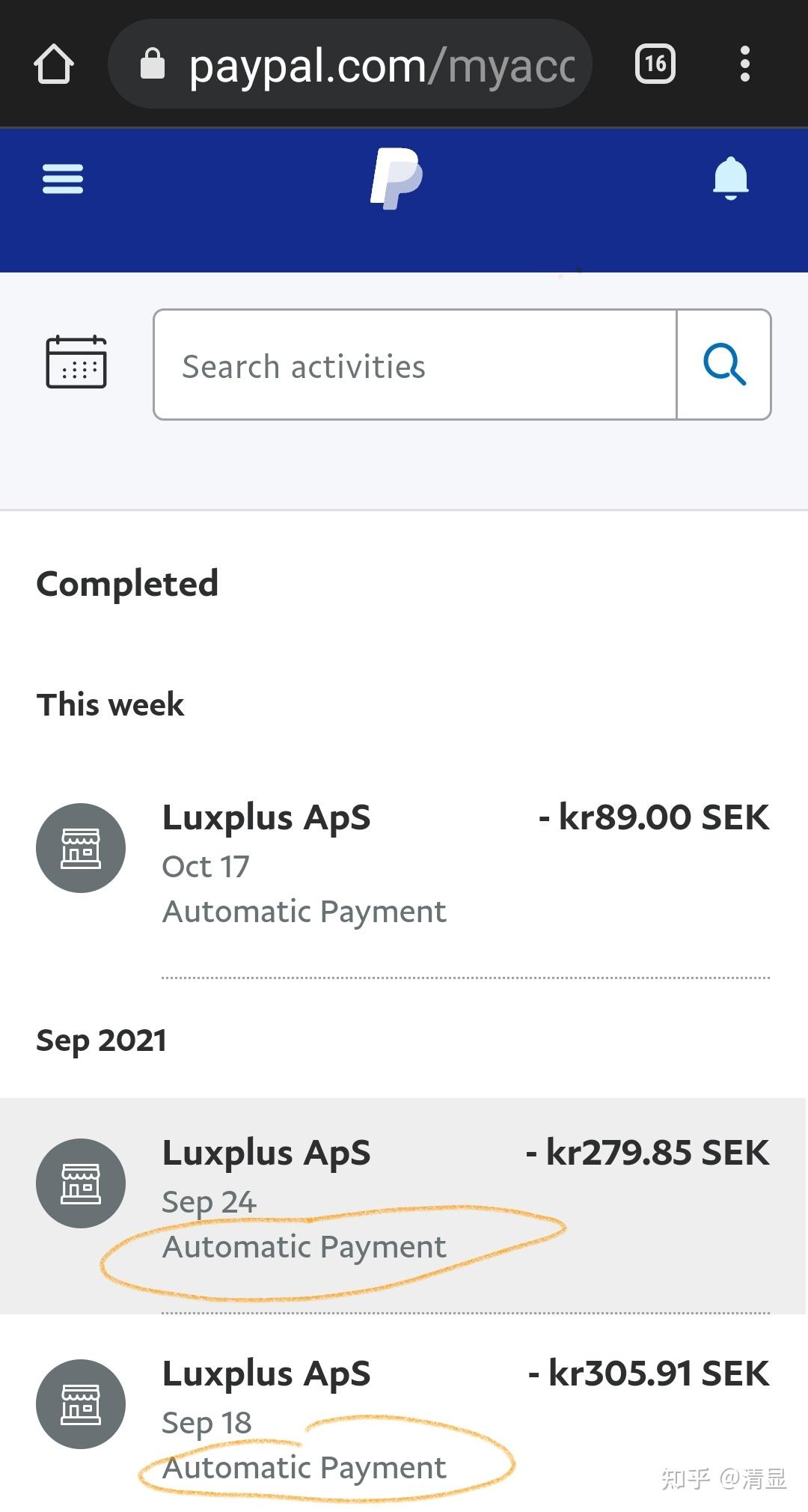Open the calendar date filter

click(x=76, y=362)
